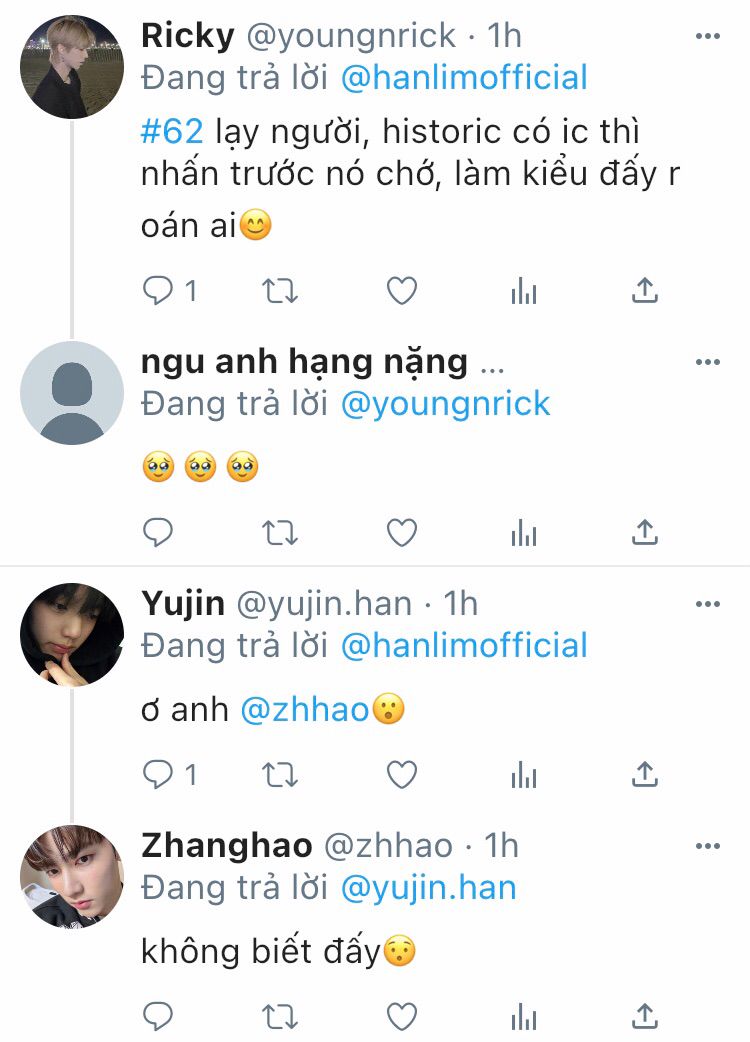The image size is (750, 1042).
Task: Open the @yujin.han mention link
Action: pos(429,887)
